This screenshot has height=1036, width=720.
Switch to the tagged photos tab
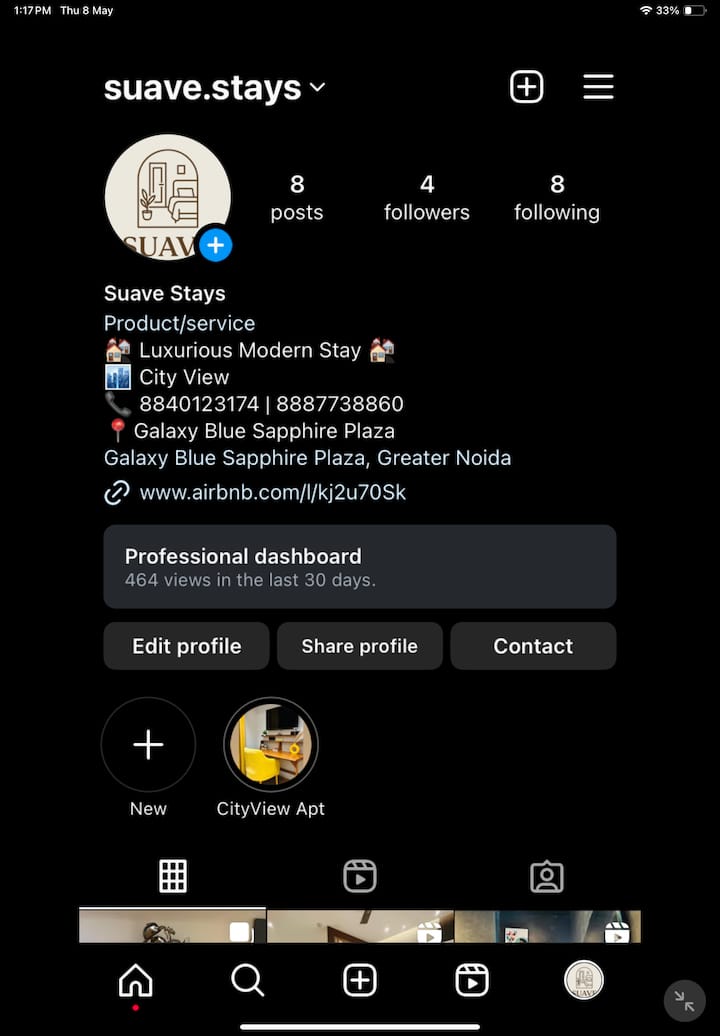click(547, 876)
